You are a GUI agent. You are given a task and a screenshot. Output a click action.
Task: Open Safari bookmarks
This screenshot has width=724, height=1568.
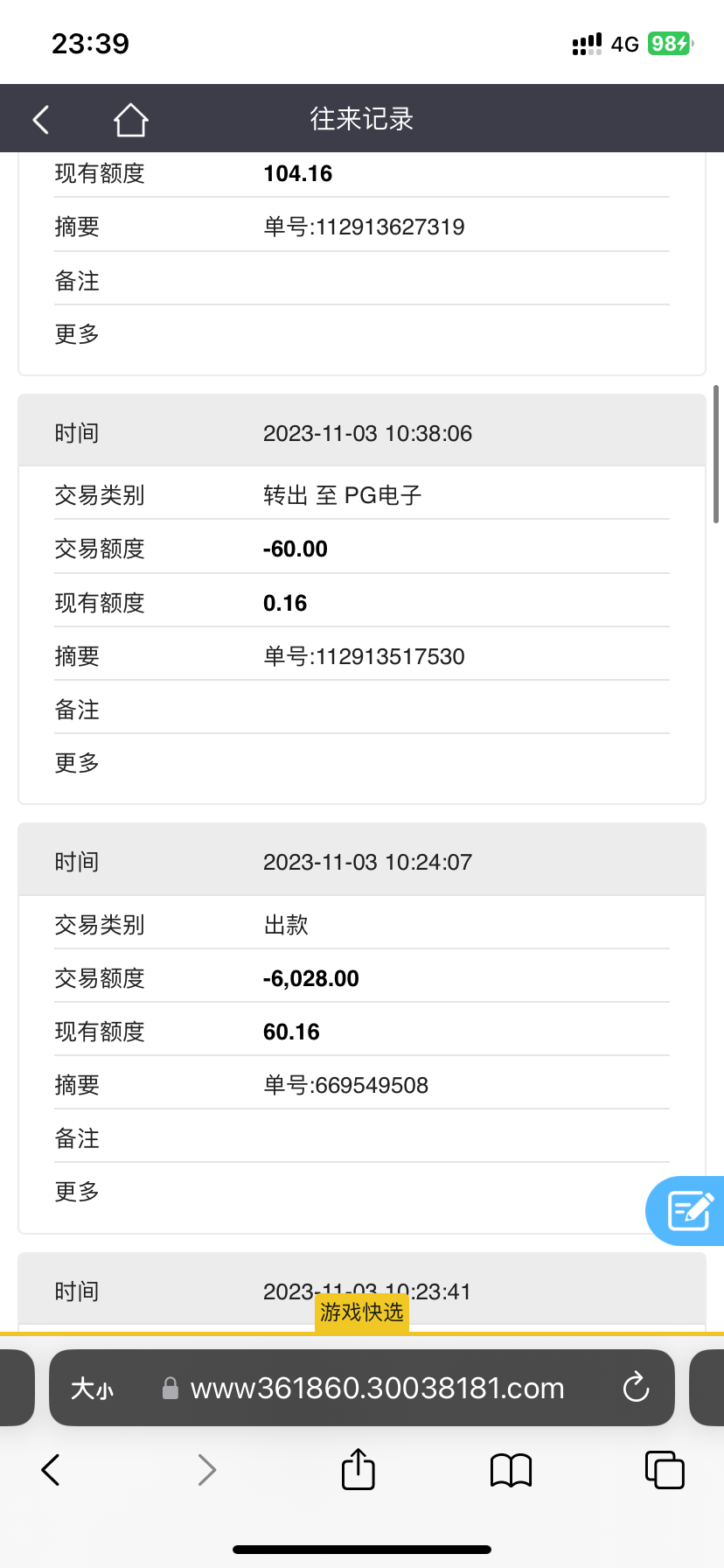tap(511, 1470)
